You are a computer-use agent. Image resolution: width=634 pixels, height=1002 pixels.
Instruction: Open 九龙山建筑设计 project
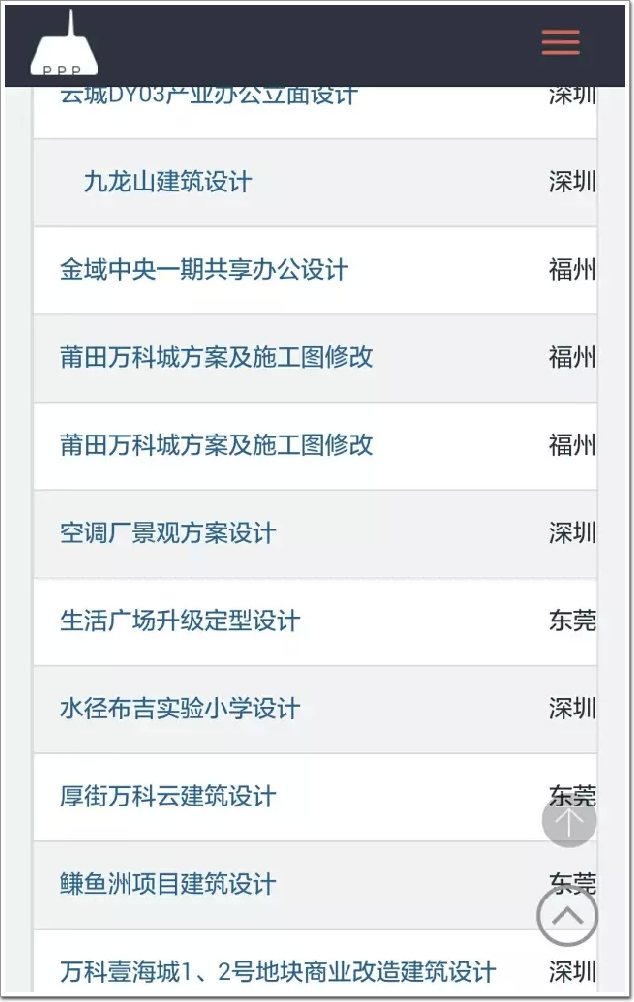pyautogui.click(x=168, y=182)
